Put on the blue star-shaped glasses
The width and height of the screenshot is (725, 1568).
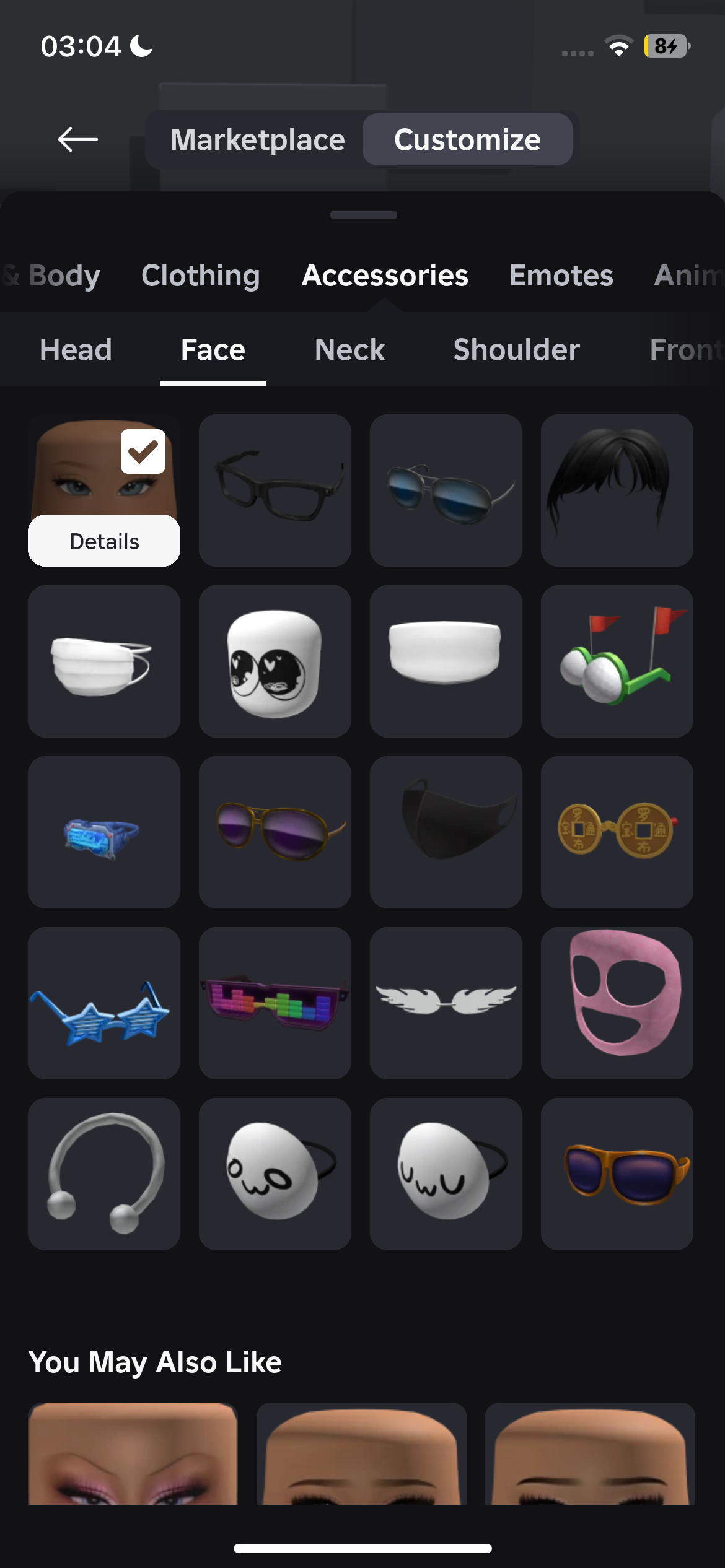(104, 1003)
